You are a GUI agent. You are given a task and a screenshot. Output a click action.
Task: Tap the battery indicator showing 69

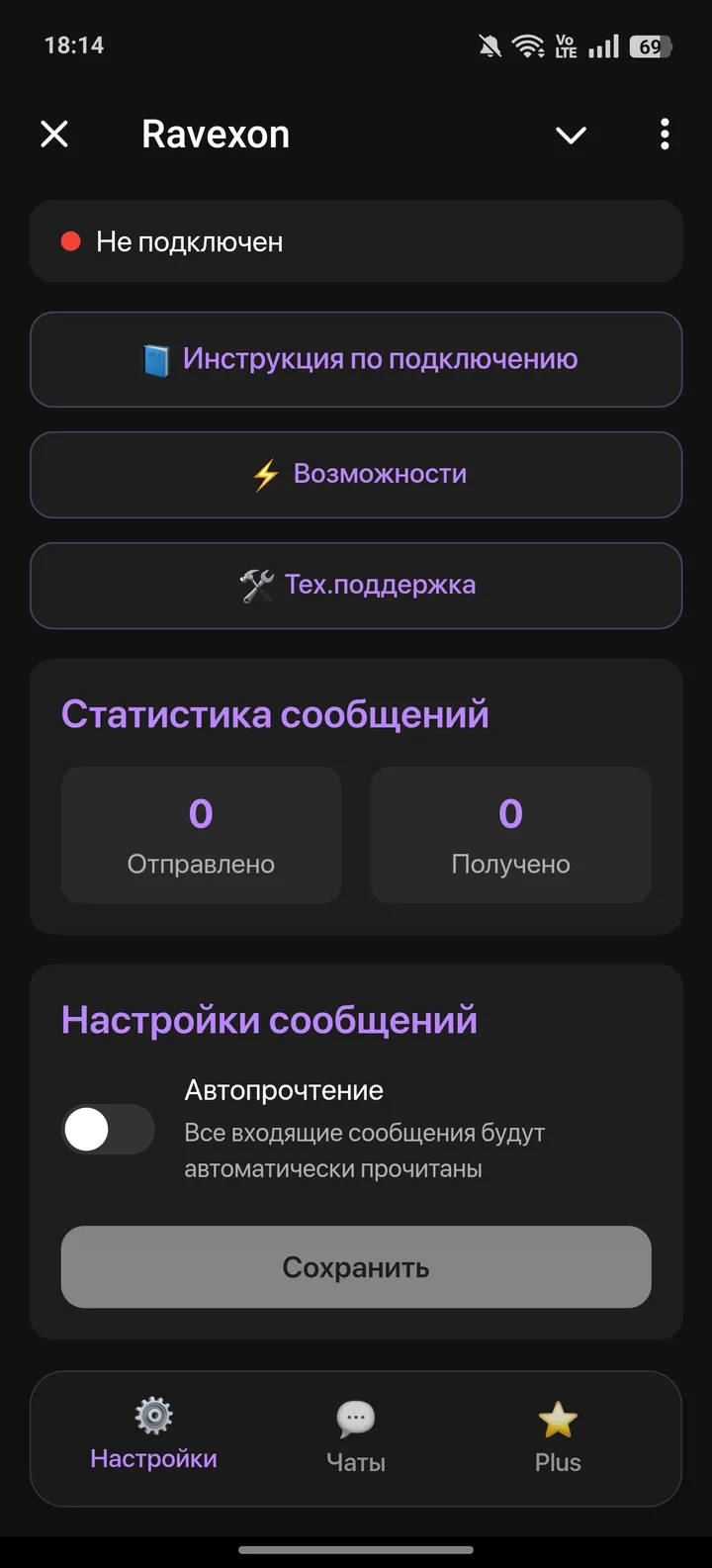click(x=651, y=45)
